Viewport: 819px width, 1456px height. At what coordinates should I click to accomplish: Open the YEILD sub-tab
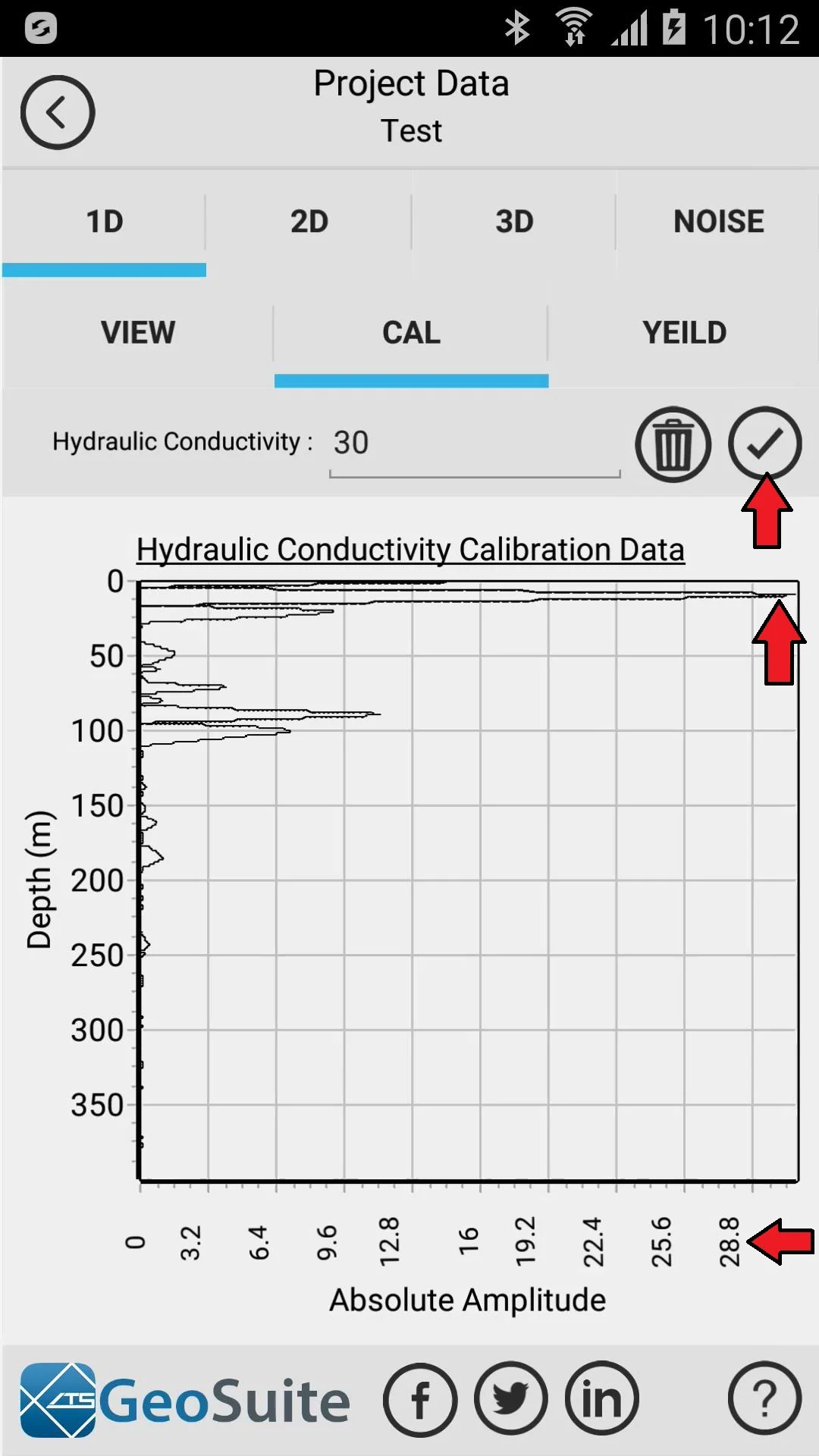[x=684, y=332]
